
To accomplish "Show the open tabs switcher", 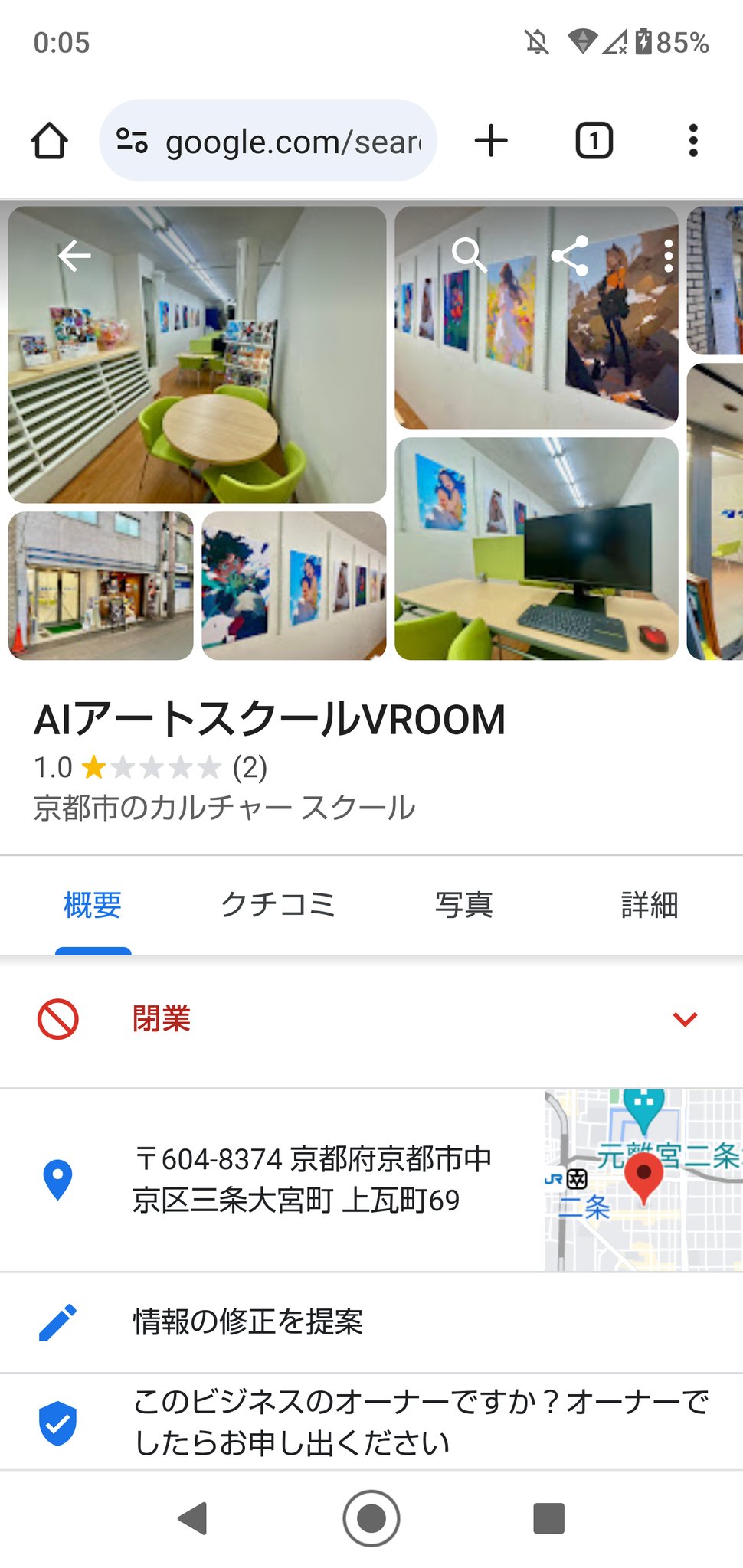I will point(594,141).
